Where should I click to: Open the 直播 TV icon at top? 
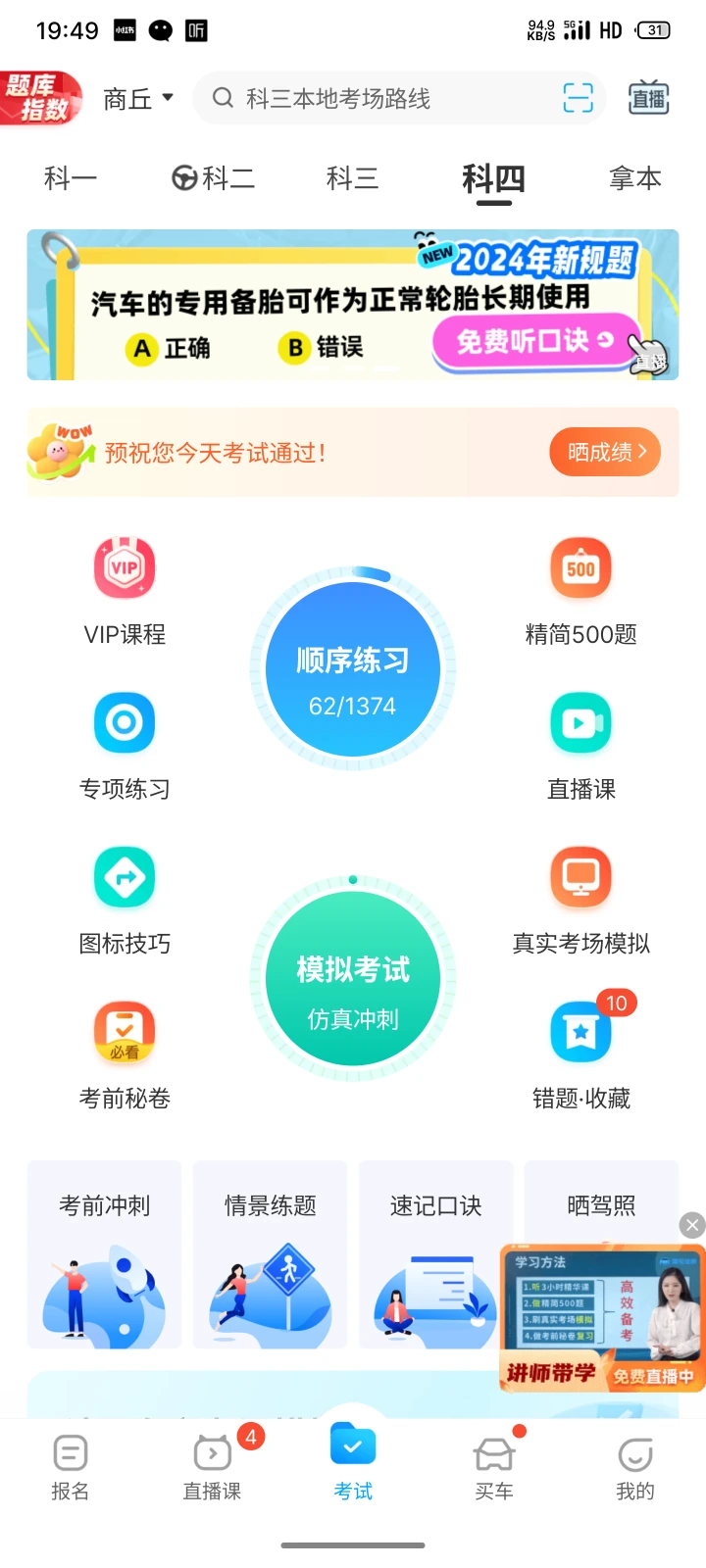click(648, 98)
